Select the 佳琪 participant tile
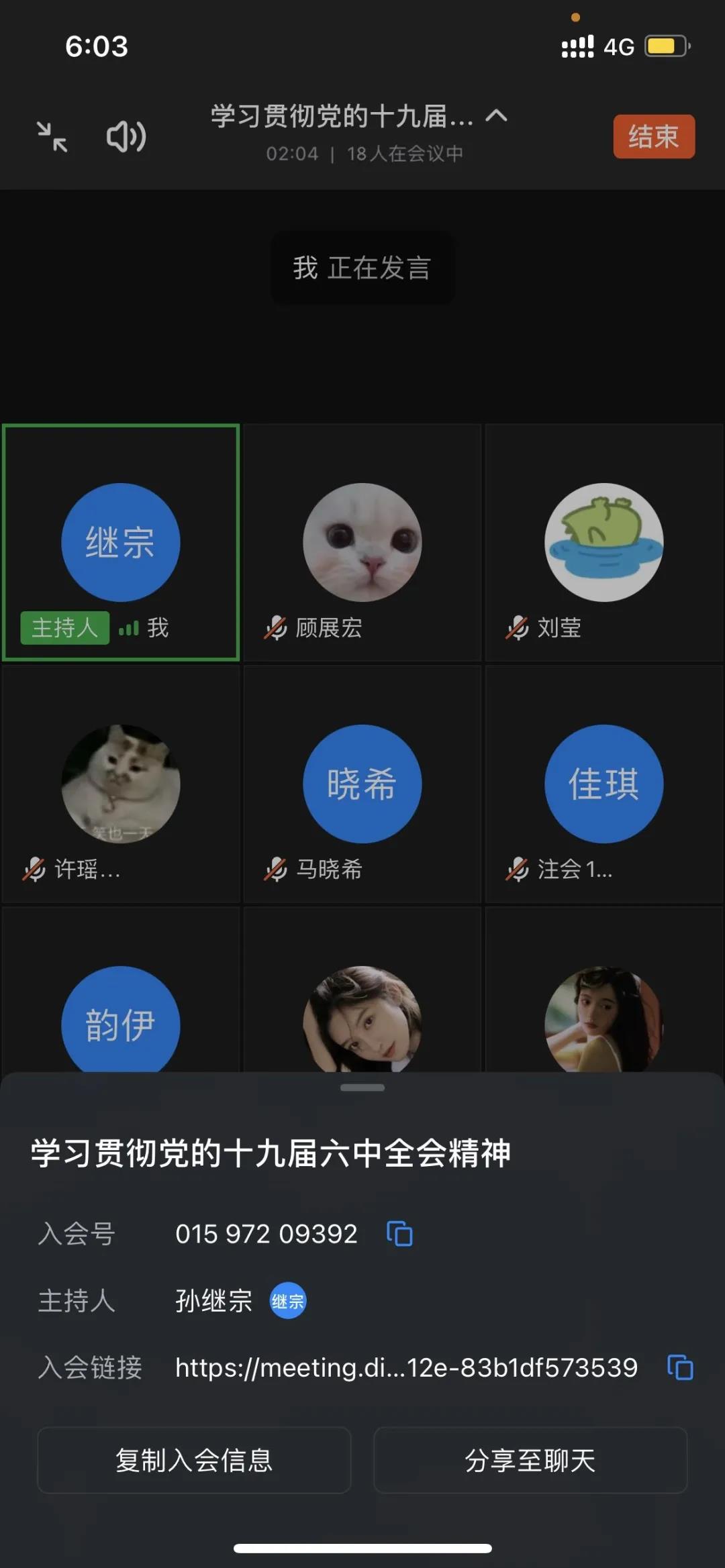The image size is (725, 1568). (x=603, y=784)
